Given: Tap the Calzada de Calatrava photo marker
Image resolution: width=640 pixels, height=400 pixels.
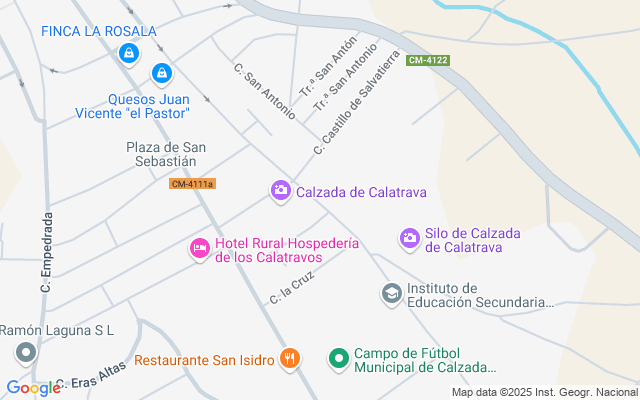Looking at the screenshot, I should 281,190.
